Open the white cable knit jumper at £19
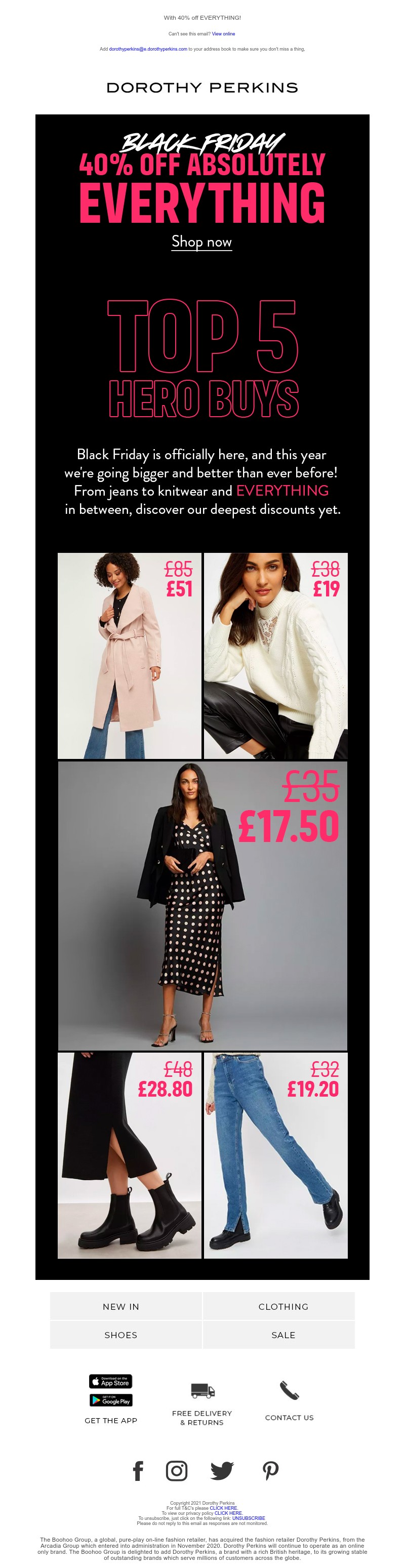This screenshot has width=405, height=1568. pyautogui.click(x=275, y=656)
